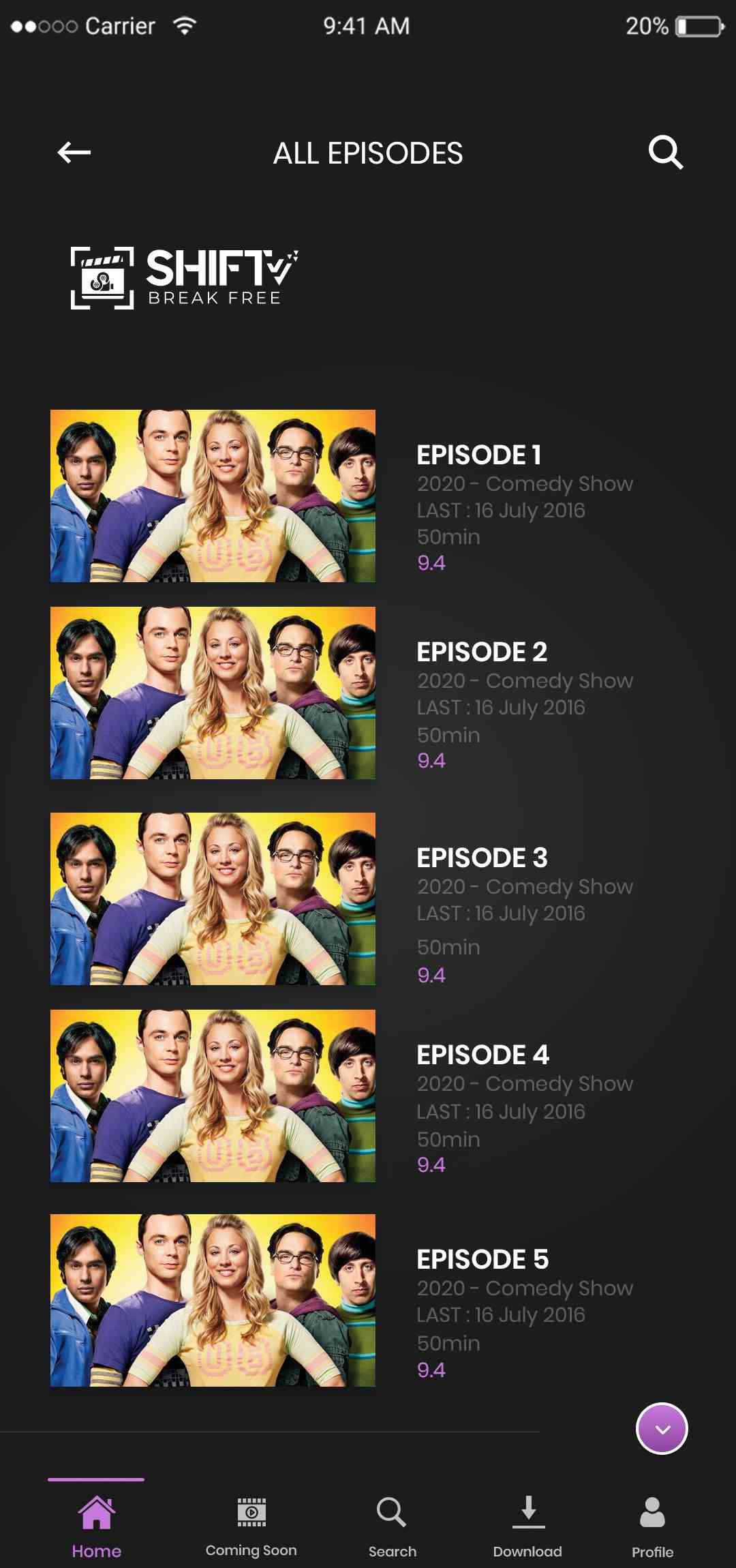View Episode 5 thumbnail
The height and width of the screenshot is (1568, 736).
tap(213, 1300)
